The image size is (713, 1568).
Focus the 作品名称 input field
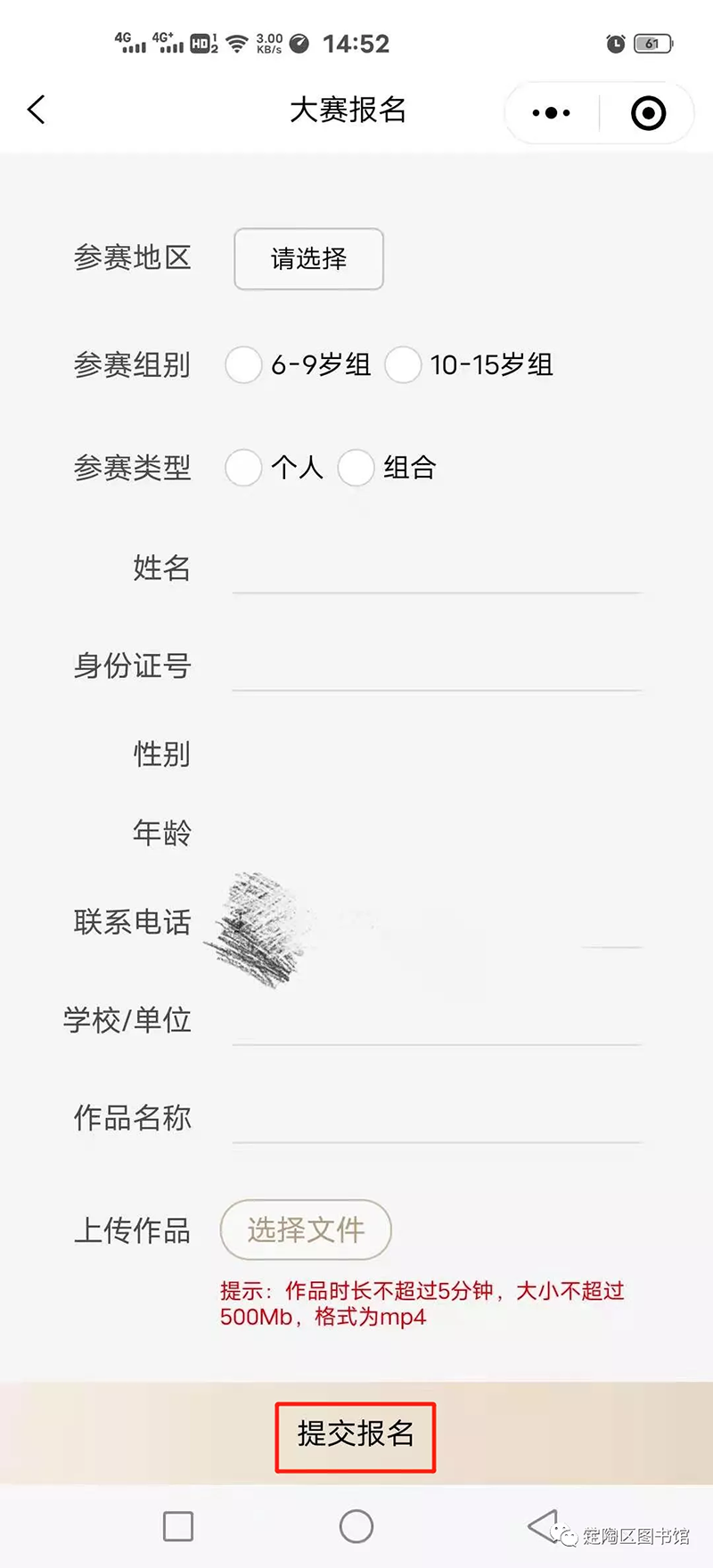point(437,1120)
